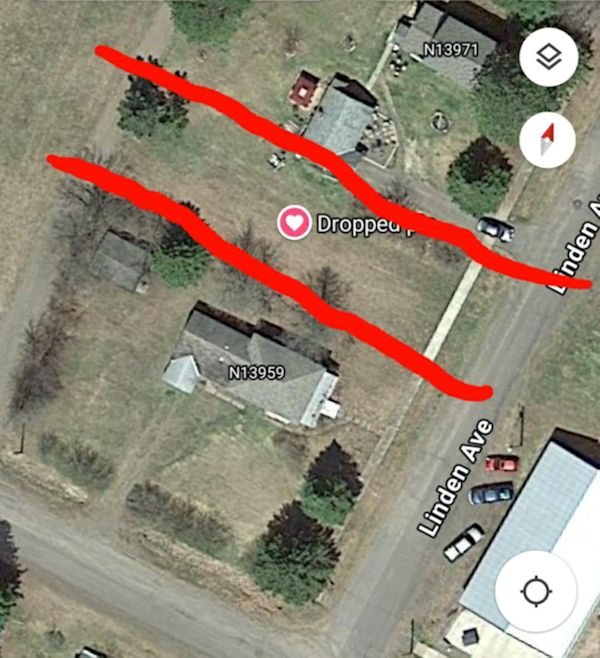This screenshot has width=600, height=658.
Task: Open the map layers selector
Action: [548, 58]
